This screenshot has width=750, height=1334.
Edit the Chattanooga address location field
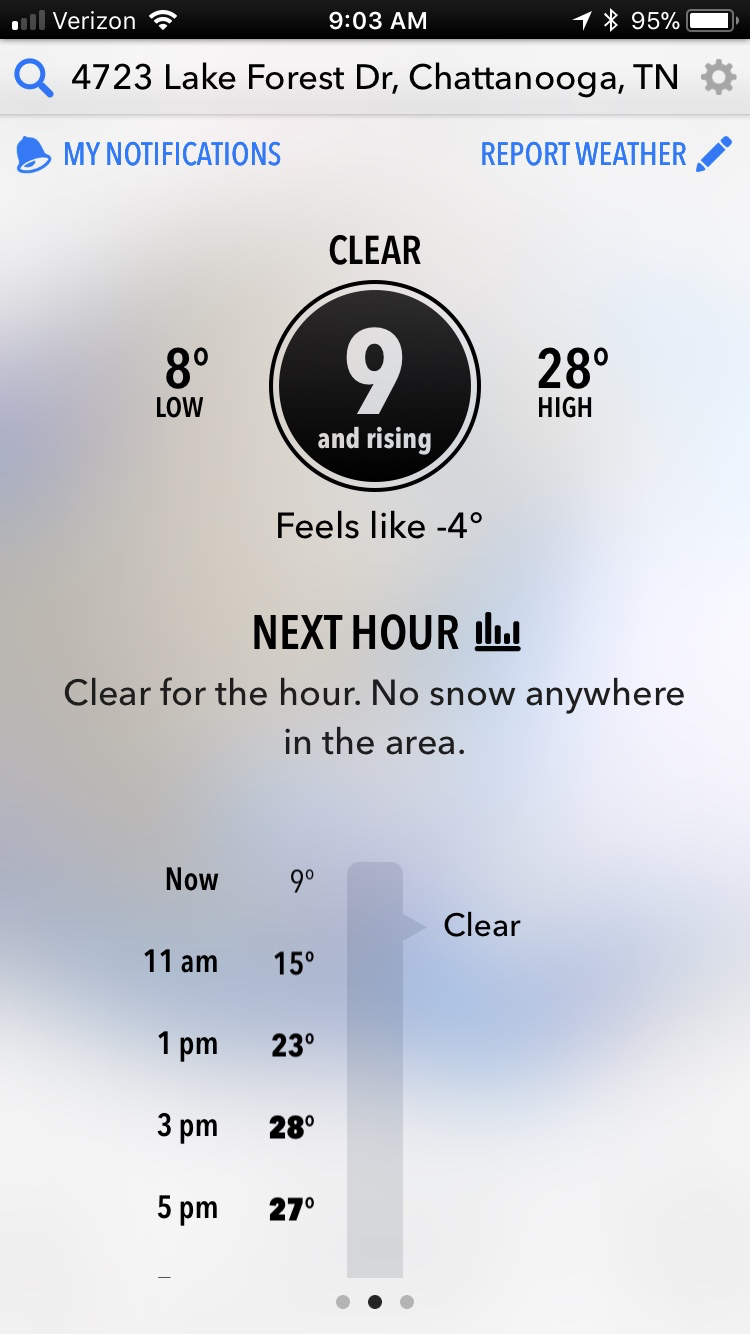coord(374,78)
